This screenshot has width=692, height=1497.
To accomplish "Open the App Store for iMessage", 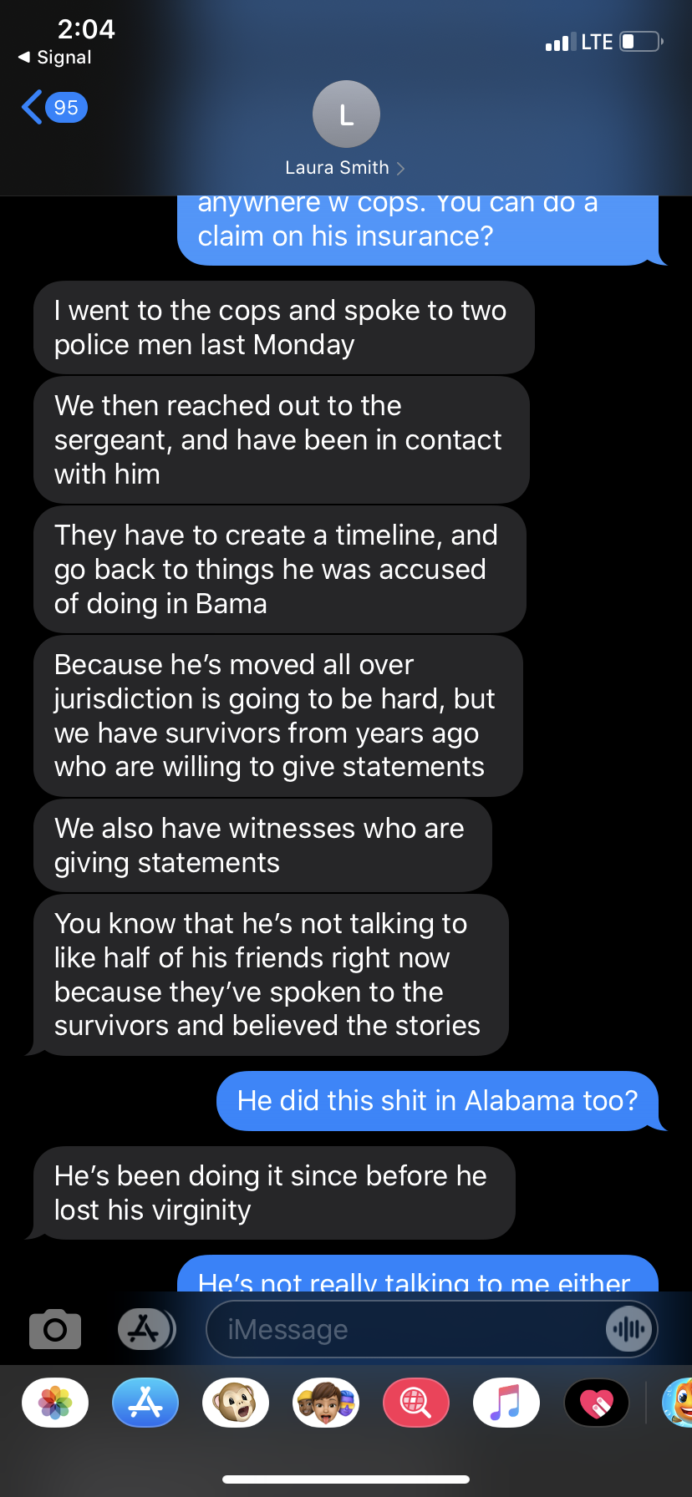I will point(145,1403).
